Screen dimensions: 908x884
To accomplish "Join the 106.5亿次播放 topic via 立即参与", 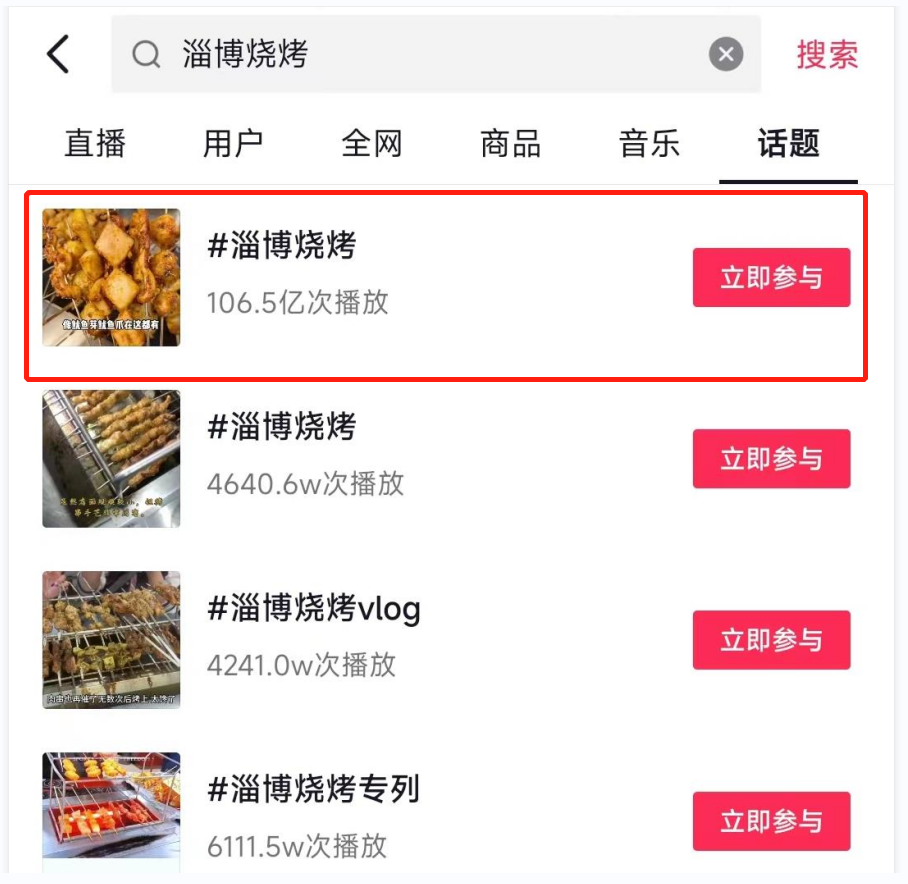I will 771,278.
